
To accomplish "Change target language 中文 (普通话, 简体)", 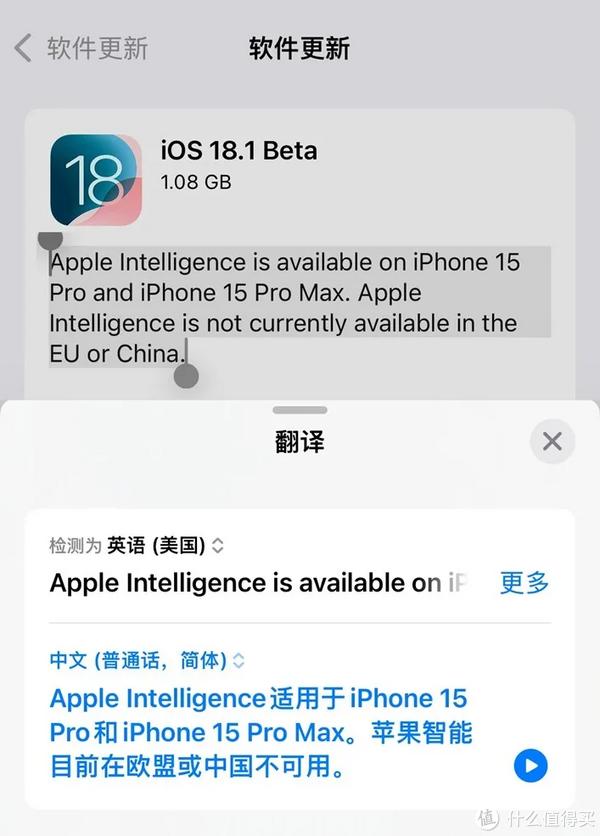I will [x=147, y=661].
